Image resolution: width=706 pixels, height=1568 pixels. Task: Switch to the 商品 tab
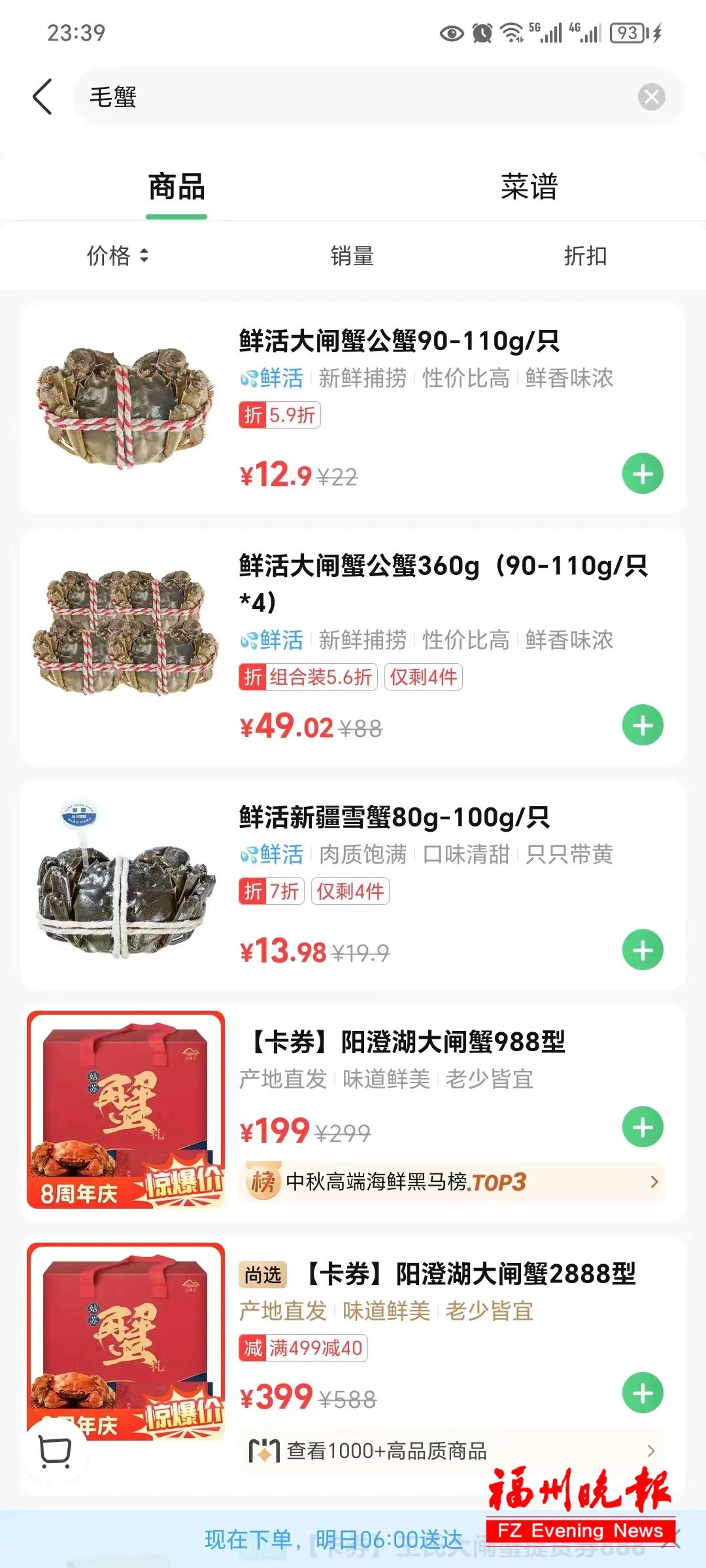pyautogui.click(x=176, y=186)
